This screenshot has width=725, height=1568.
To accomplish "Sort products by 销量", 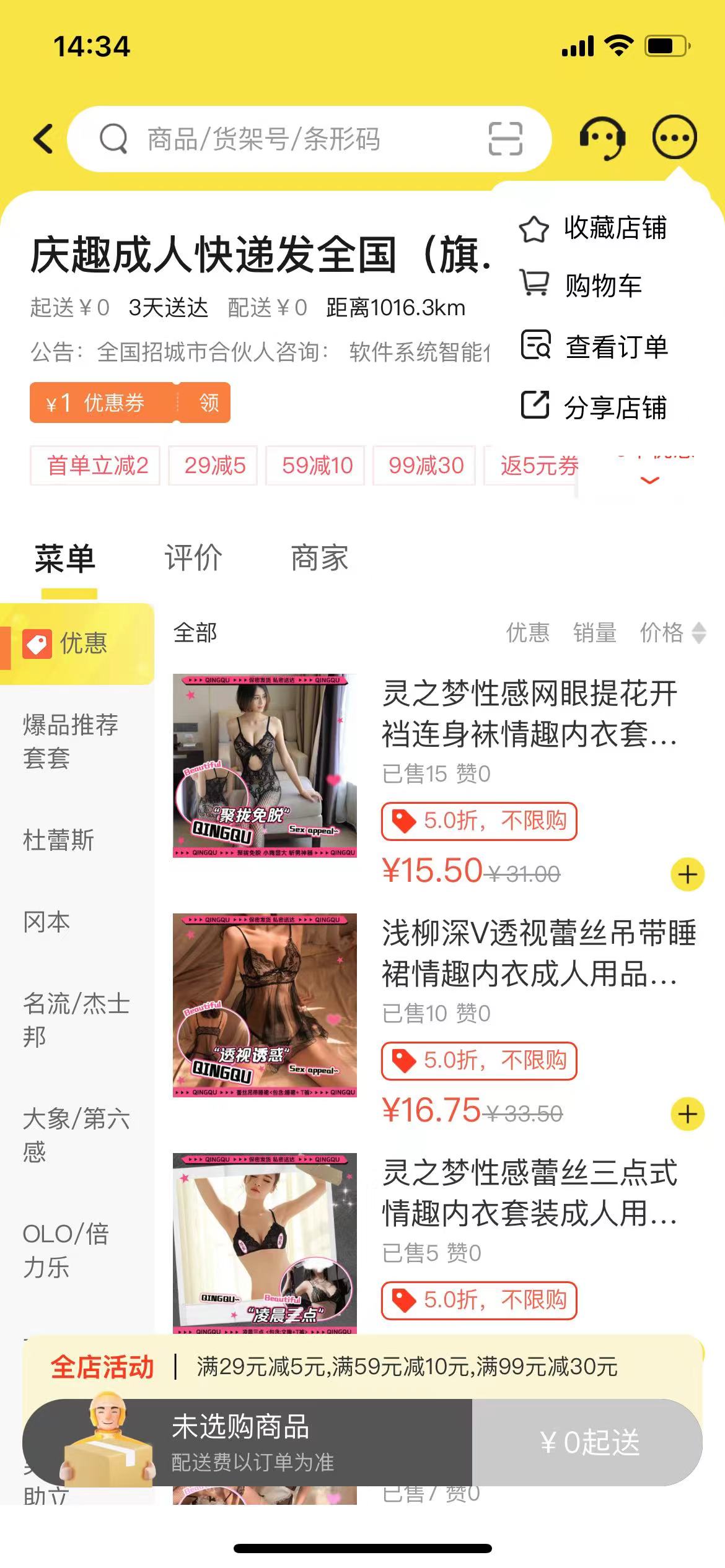I will 594,632.
